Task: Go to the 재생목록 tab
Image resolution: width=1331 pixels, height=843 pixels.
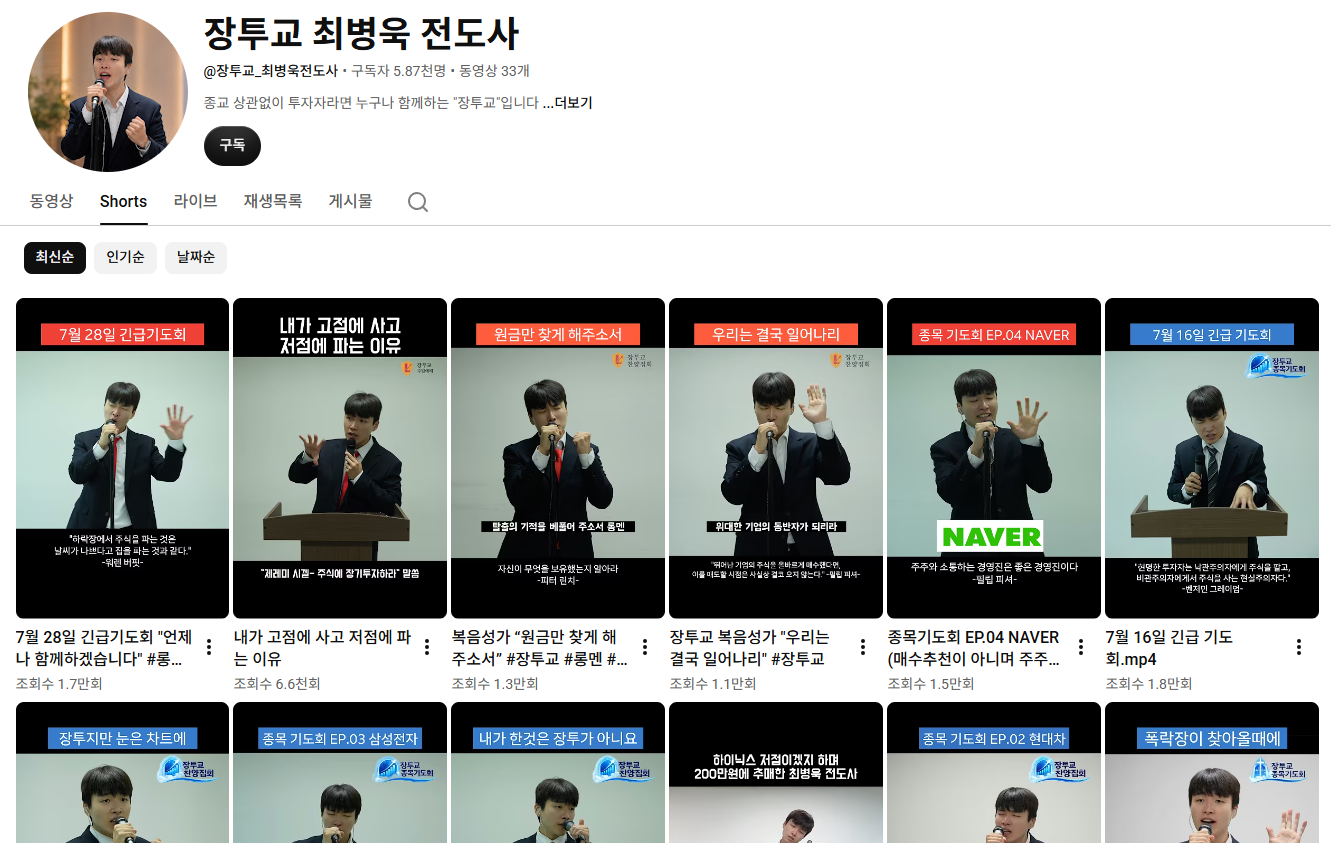Action: pyautogui.click(x=273, y=201)
